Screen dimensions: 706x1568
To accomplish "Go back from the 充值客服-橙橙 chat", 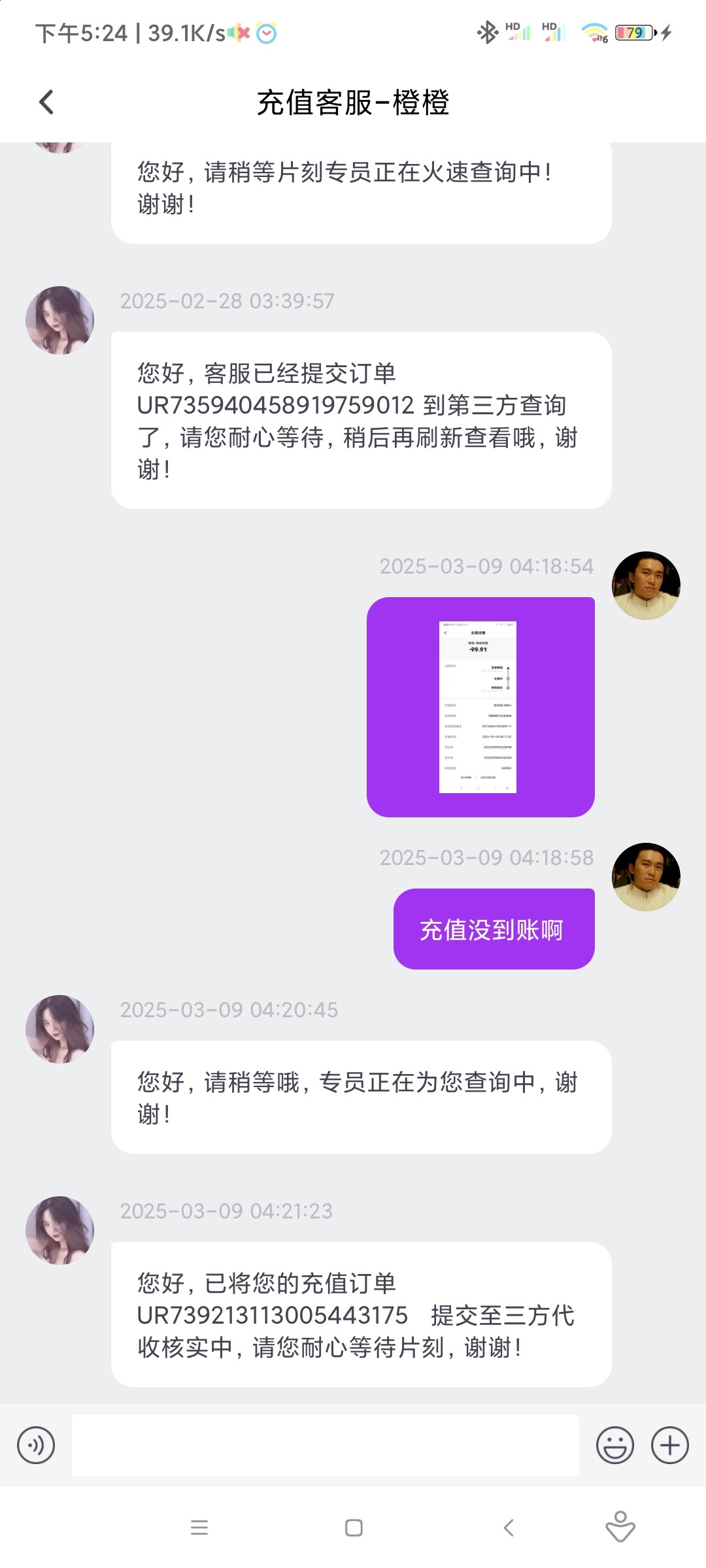I will pyautogui.click(x=46, y=102).
